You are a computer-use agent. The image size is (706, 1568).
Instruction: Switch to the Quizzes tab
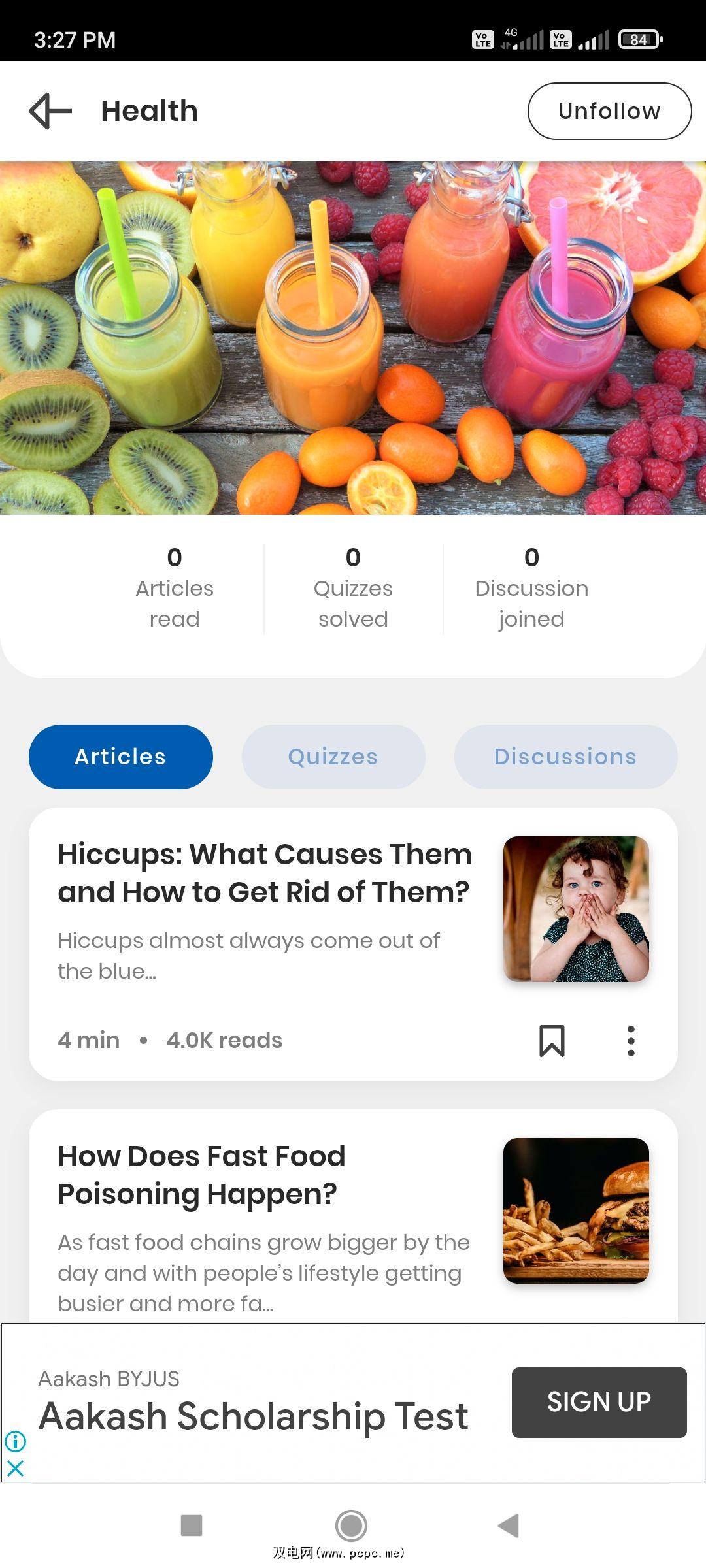click(333, 757)
